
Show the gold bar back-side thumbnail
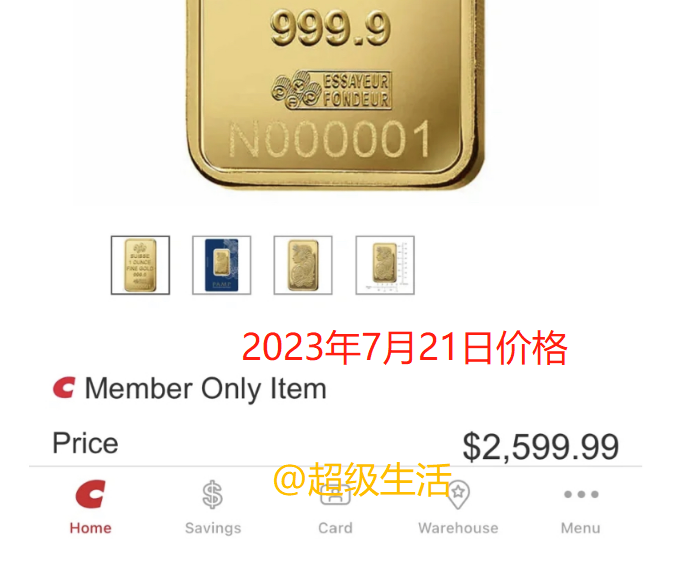(303, 265)
